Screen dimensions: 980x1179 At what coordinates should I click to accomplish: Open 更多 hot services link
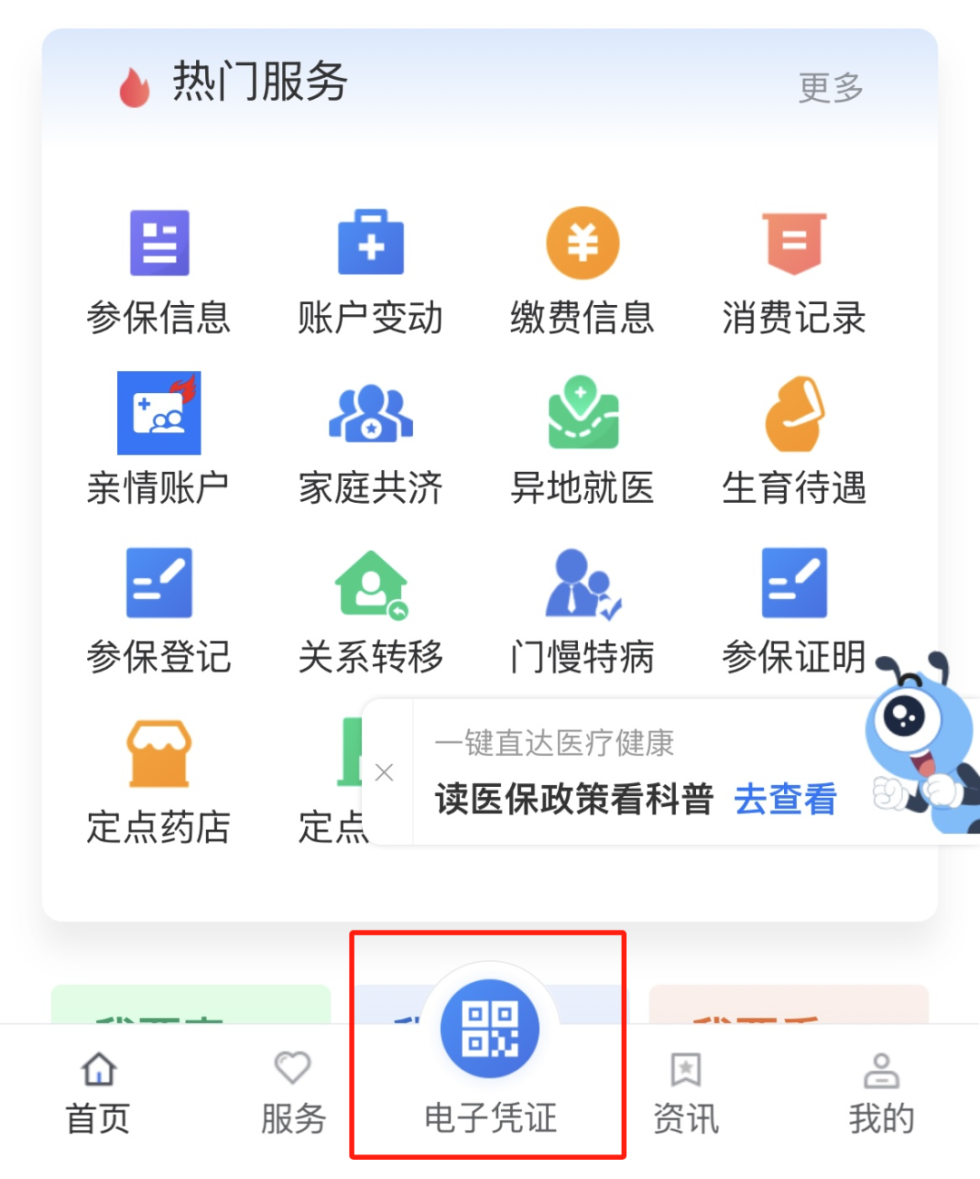point(830,88)
